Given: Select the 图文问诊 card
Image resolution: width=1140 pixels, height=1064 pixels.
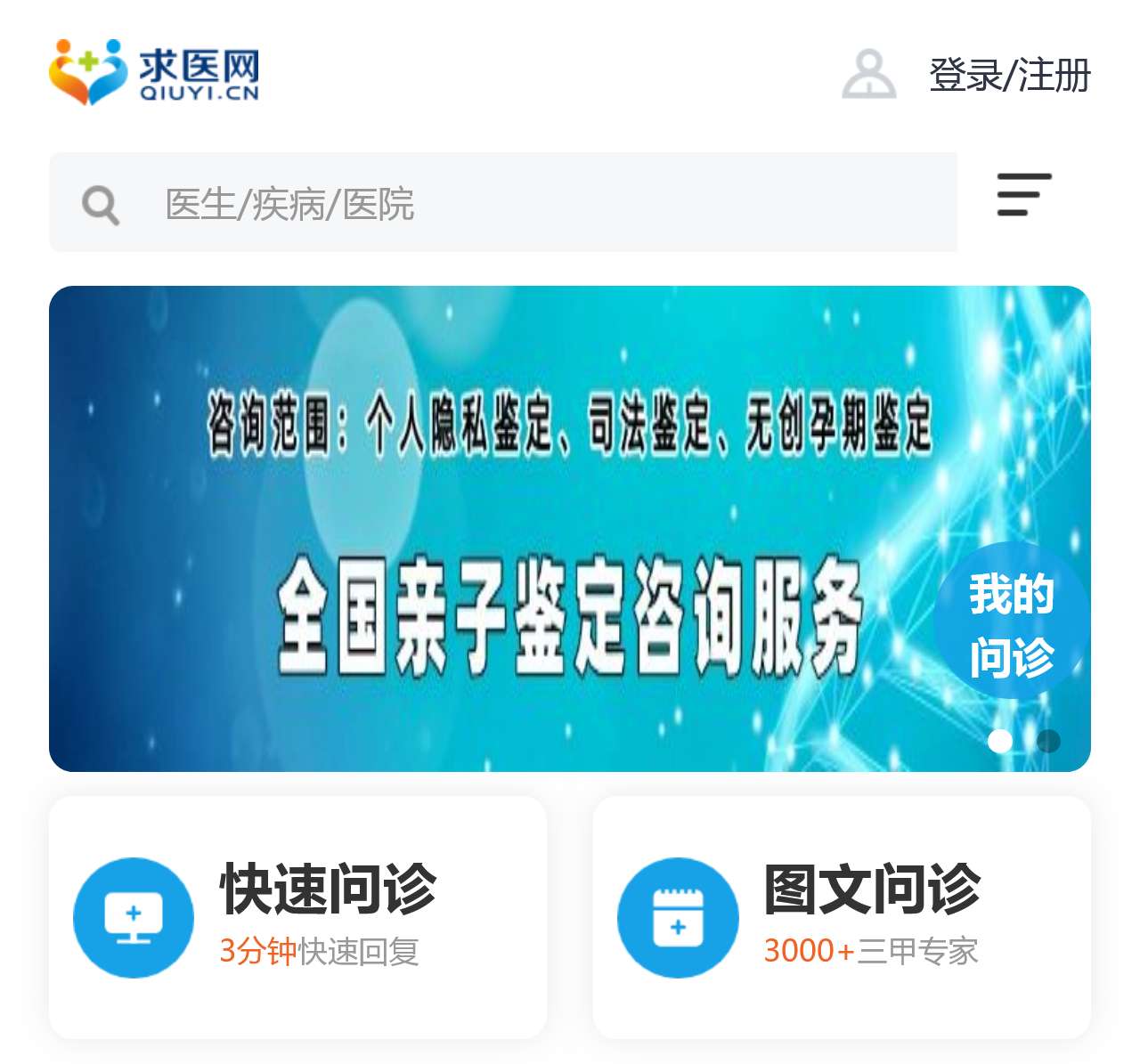Looking at the screenshot, I should tap(841, 917).
